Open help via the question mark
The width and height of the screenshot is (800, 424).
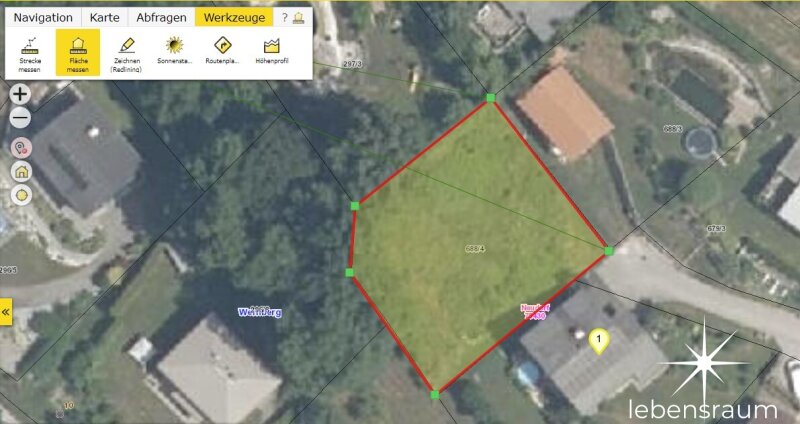(284, 17)
